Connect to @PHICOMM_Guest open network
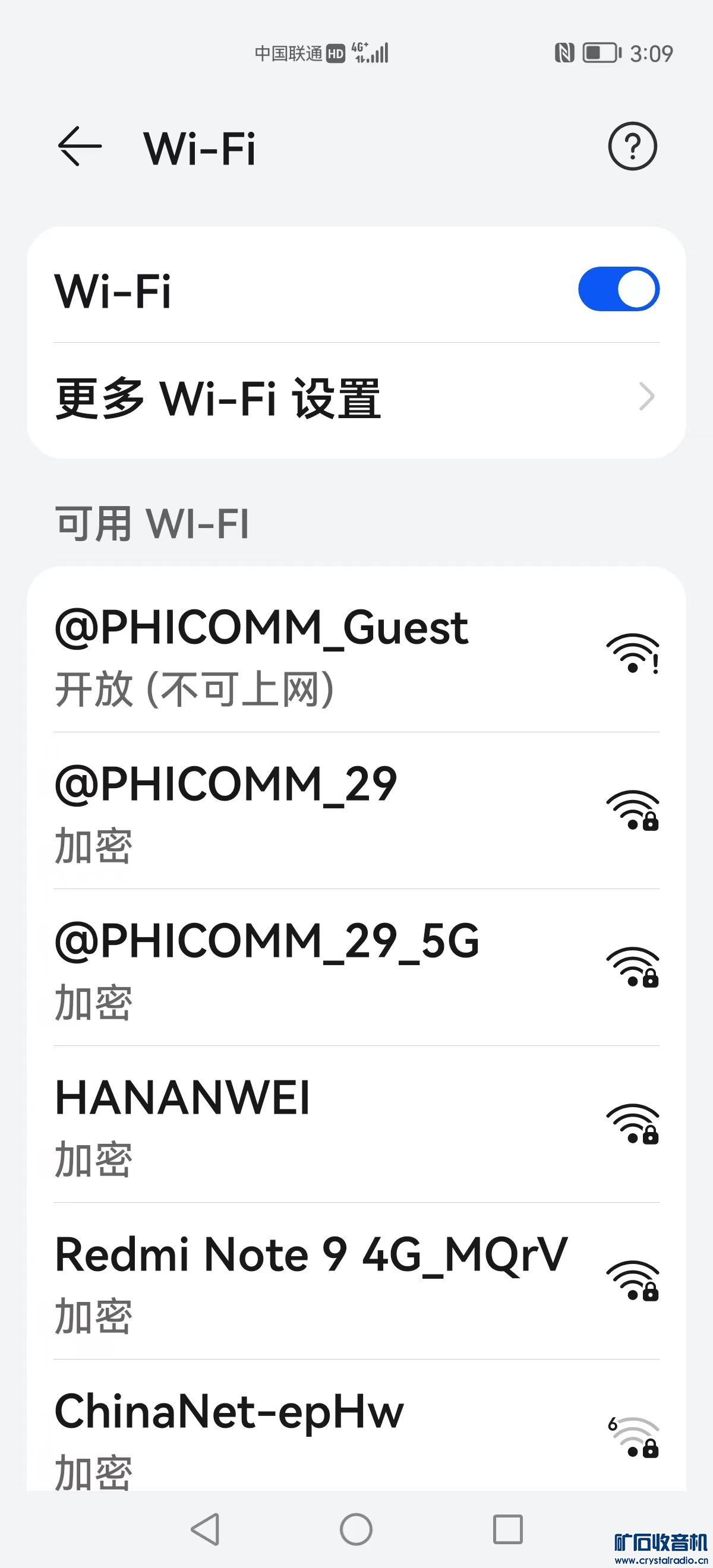Viewport: 713px width, 1568px height. coord(356,656)
